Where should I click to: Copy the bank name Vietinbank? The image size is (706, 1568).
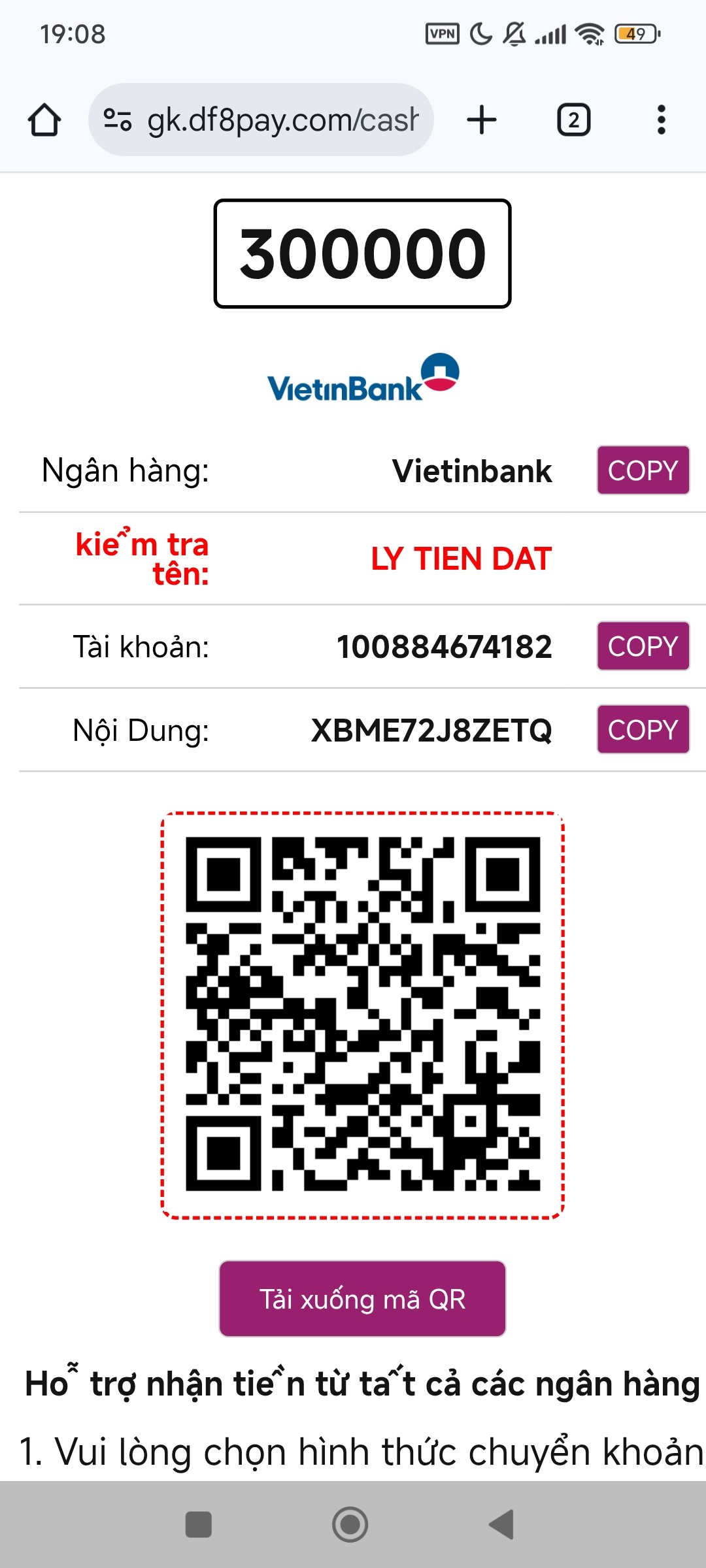(643, 470)
